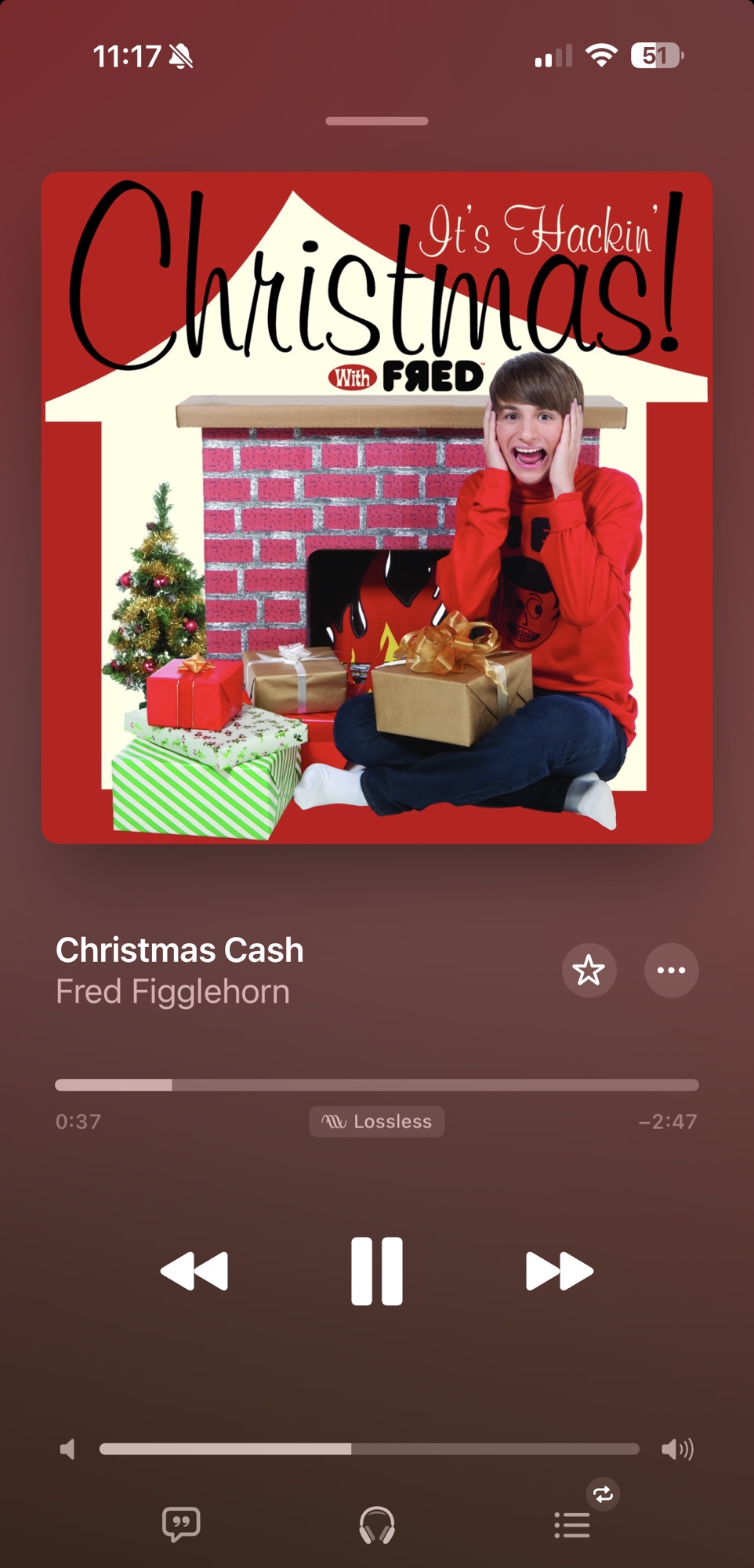This screenshot has width=754, height=1568.
Task: Open the Playing Next queue list
Action: tap(572, 1525)
